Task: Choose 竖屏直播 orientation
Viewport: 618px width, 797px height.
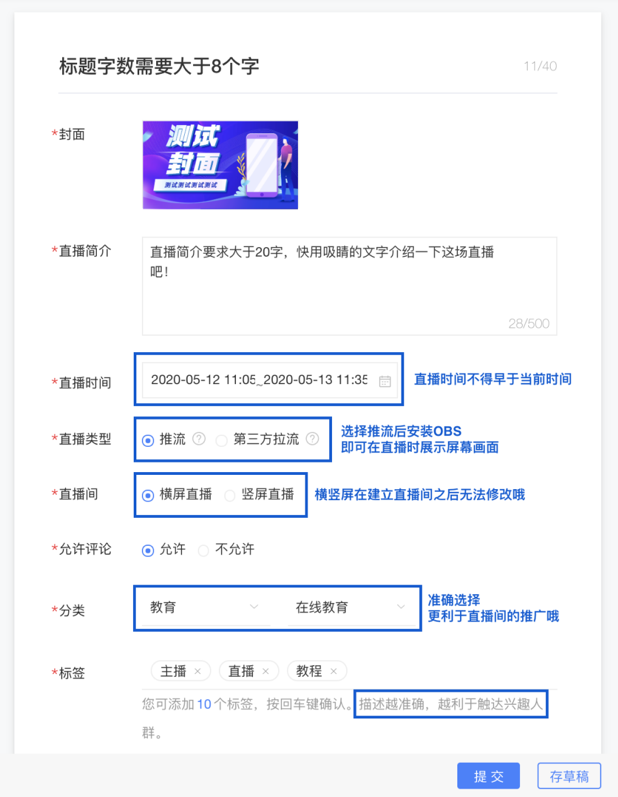Action: (230, 495)
